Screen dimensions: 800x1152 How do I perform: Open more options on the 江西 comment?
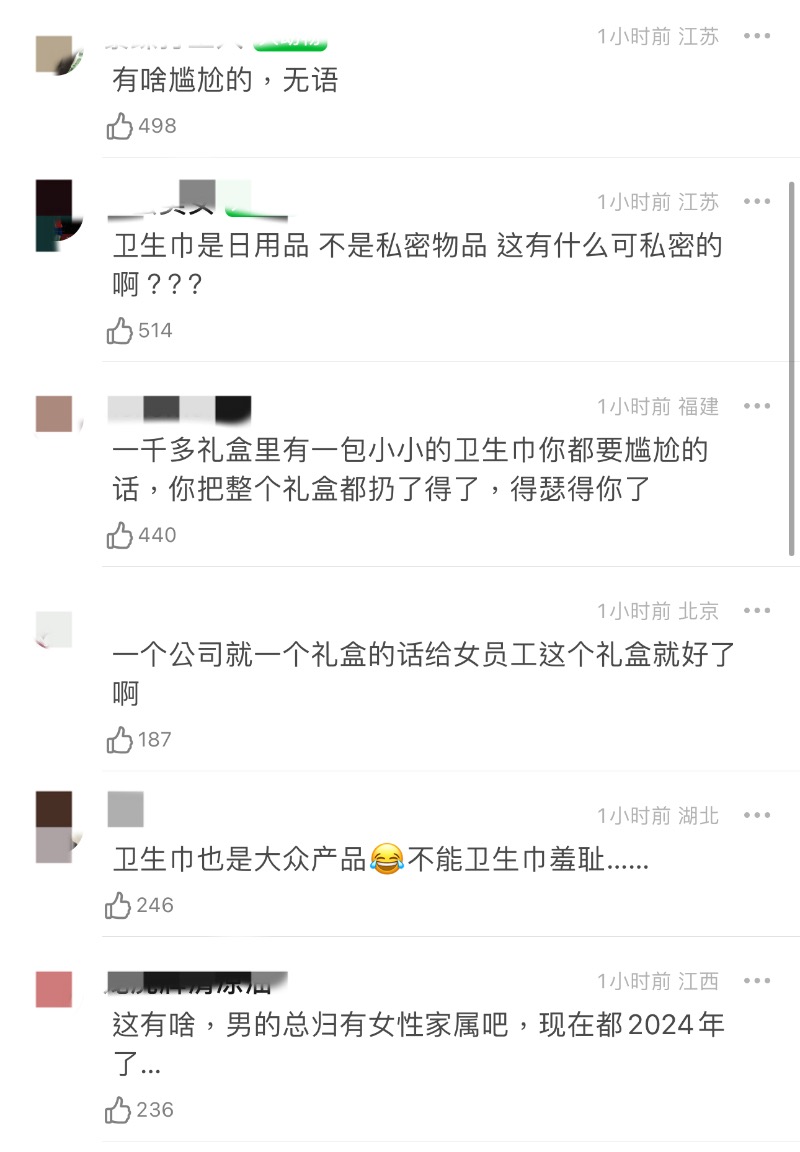click(757, 981)
